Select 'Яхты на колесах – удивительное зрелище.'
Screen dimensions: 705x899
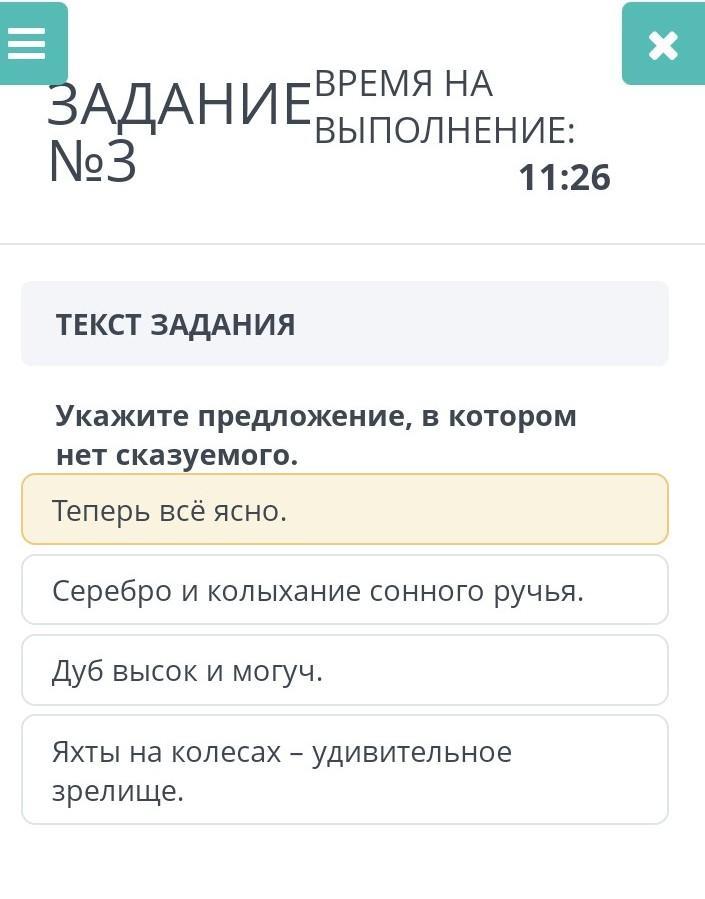click(x=344, y=769)
